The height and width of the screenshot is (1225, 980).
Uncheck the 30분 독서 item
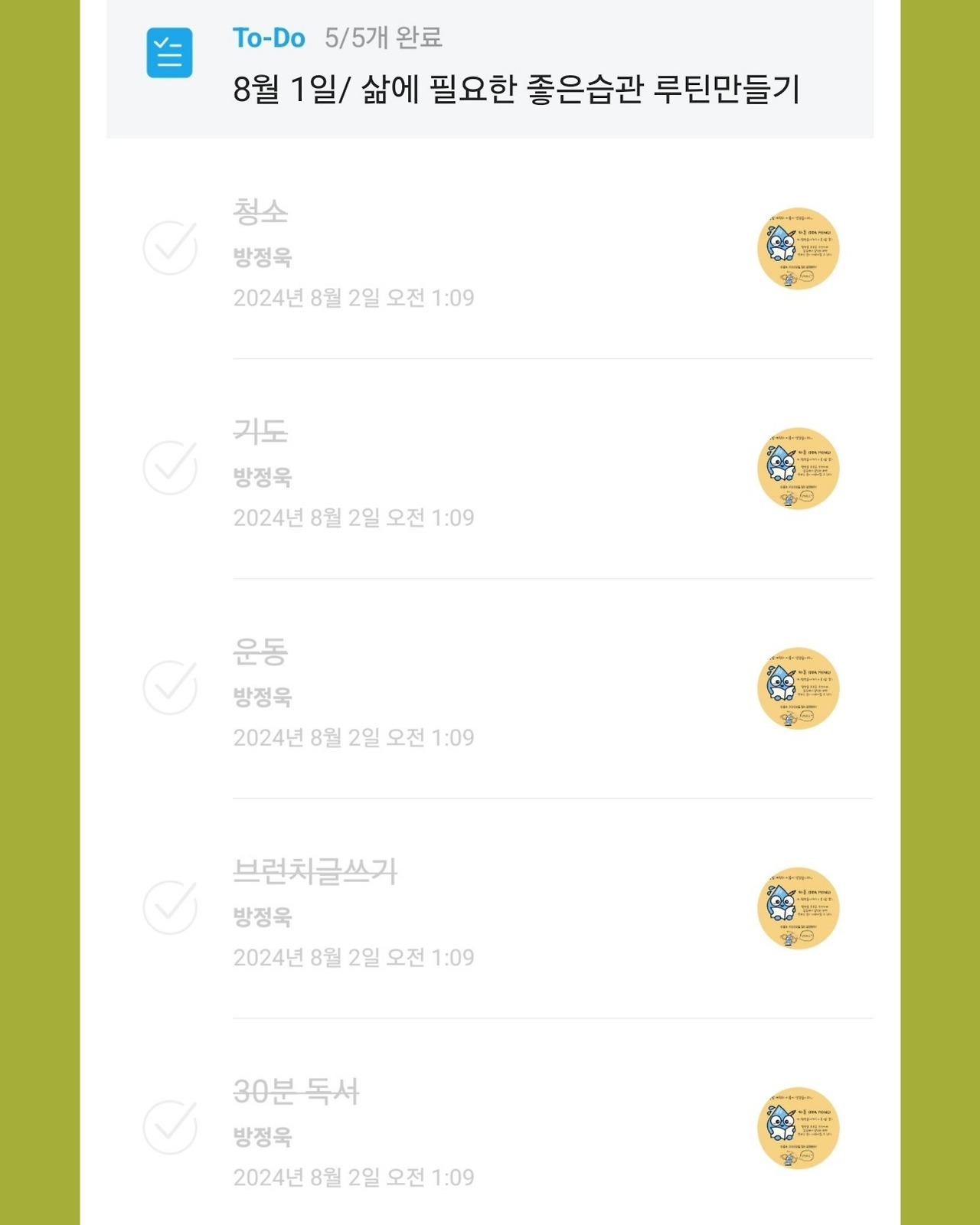170,1127
